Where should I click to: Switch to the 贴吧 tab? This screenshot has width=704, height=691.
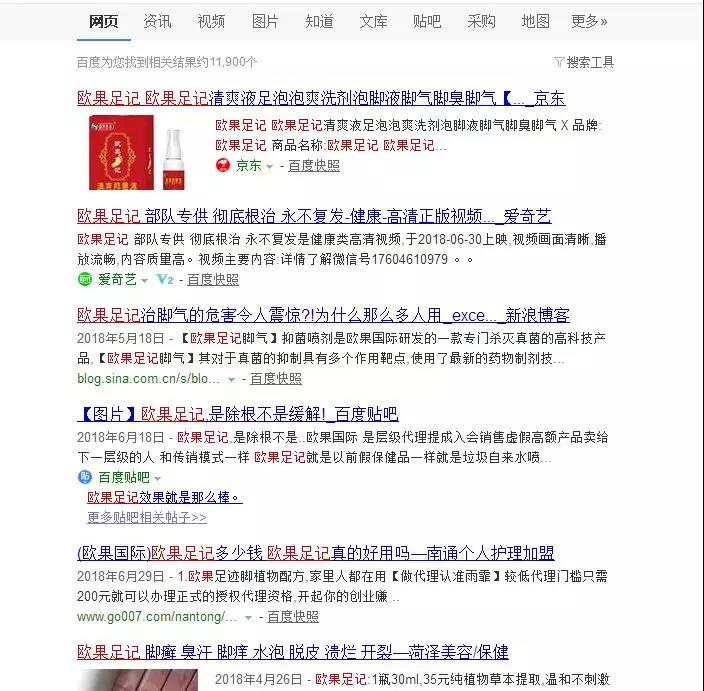[427, 21]
